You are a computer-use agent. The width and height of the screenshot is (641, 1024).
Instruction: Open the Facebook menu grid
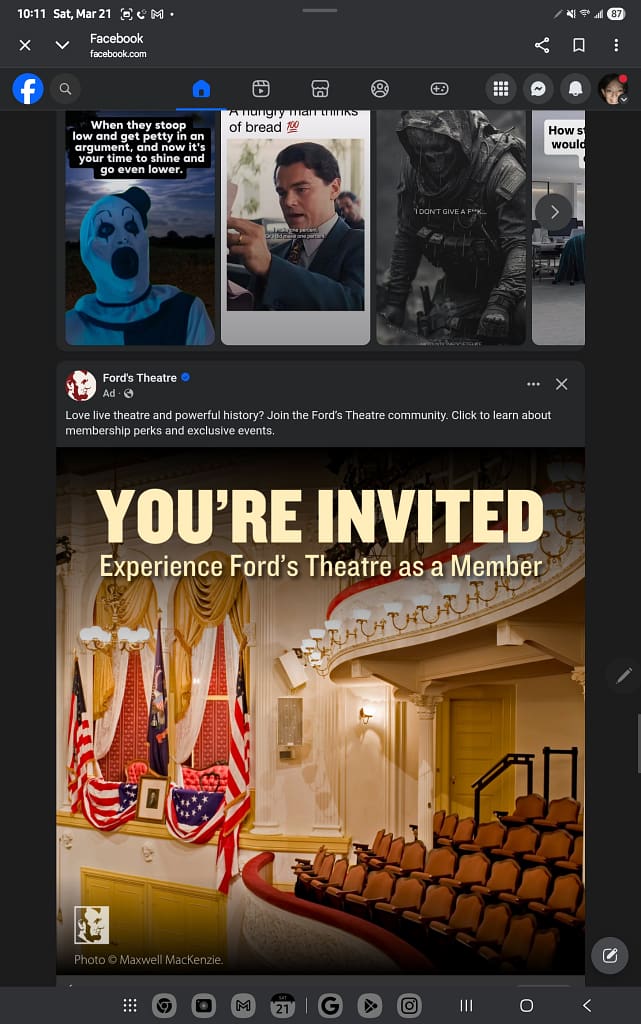(501, 89)
